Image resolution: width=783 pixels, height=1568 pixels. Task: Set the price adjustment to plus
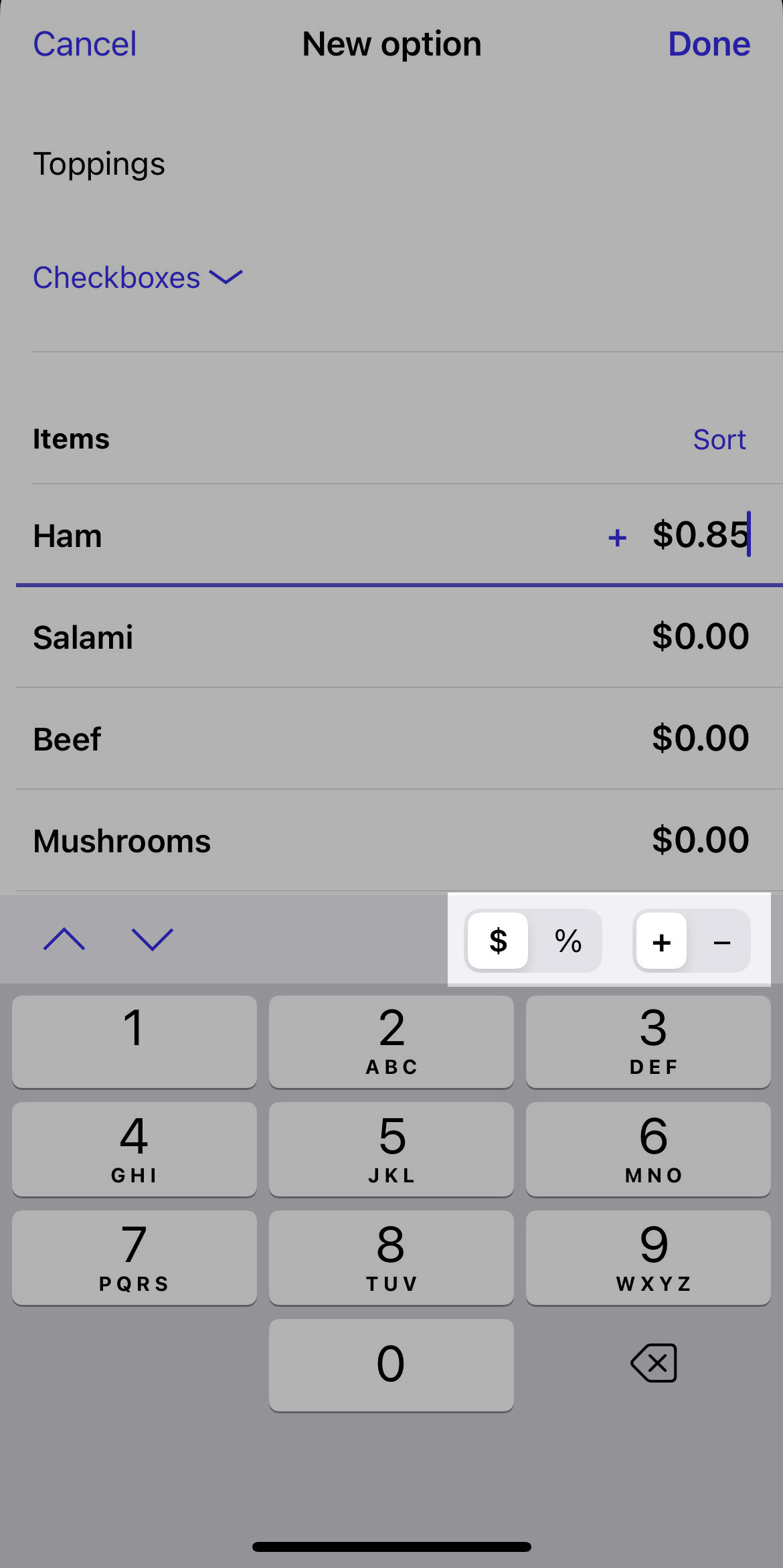[661, 942]
